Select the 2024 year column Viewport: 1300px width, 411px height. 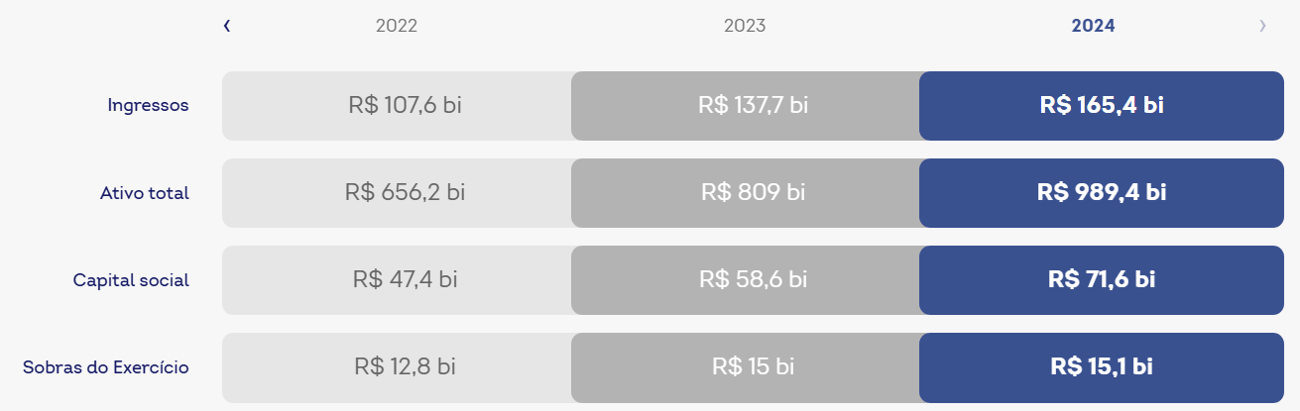1093,26
